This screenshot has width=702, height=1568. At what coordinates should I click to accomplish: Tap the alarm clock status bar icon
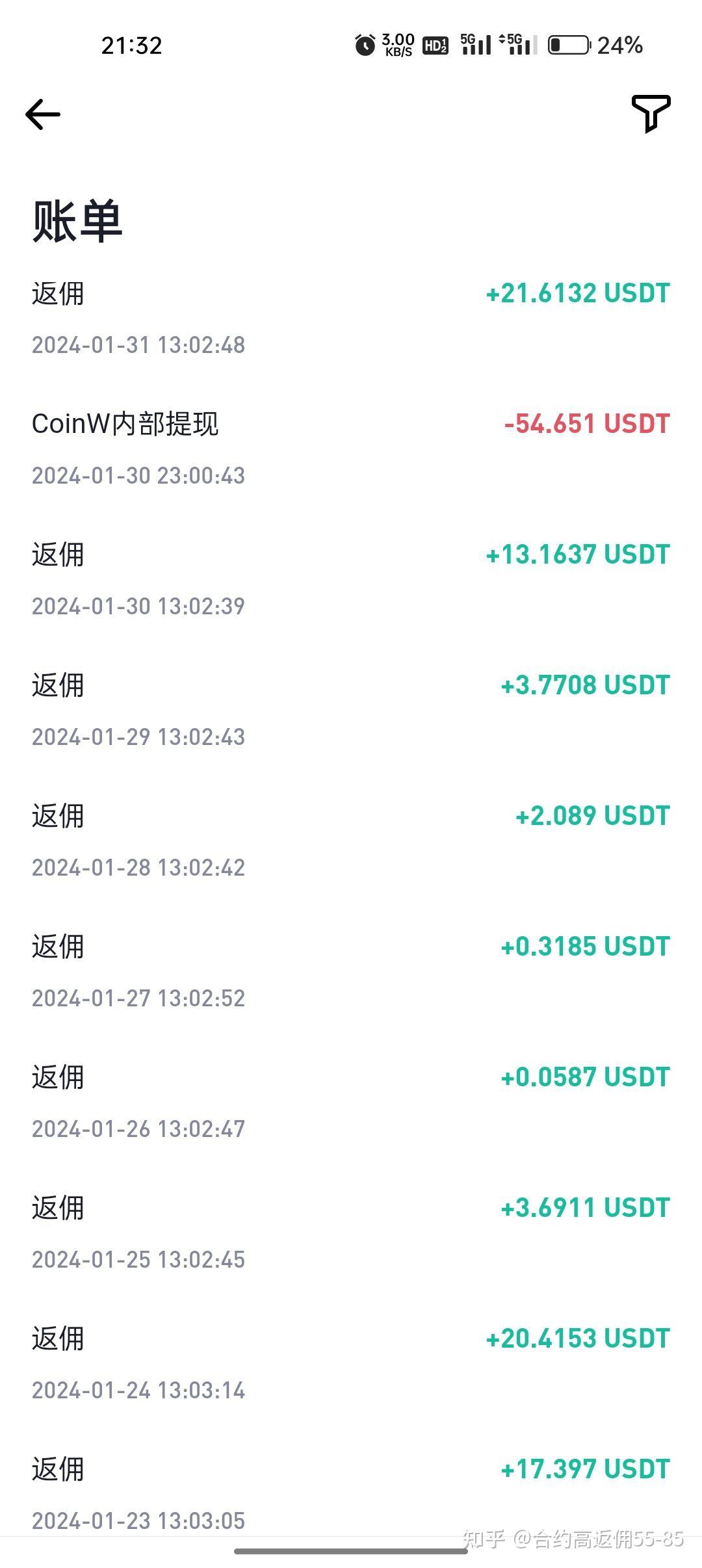tap(365, 44)
